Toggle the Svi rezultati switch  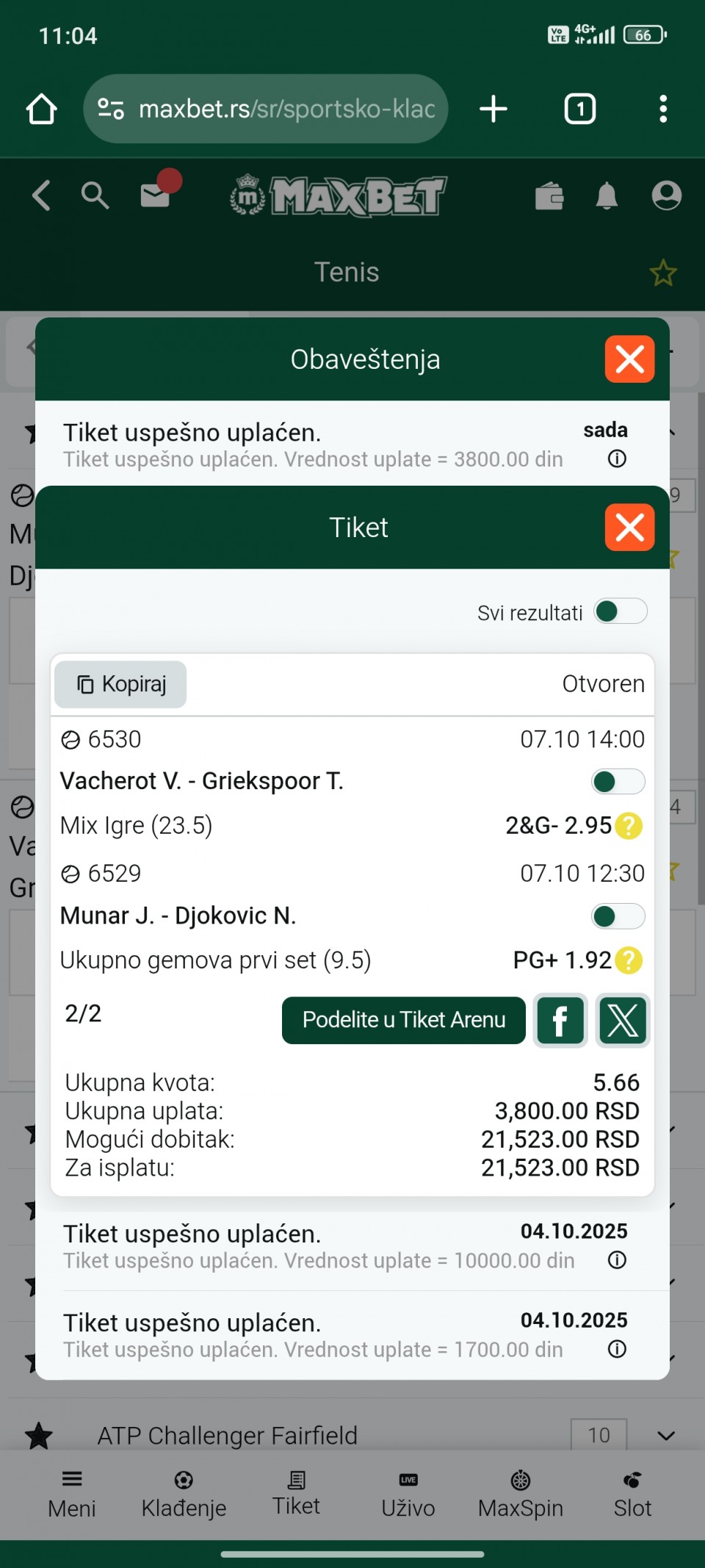pos(621,611)
